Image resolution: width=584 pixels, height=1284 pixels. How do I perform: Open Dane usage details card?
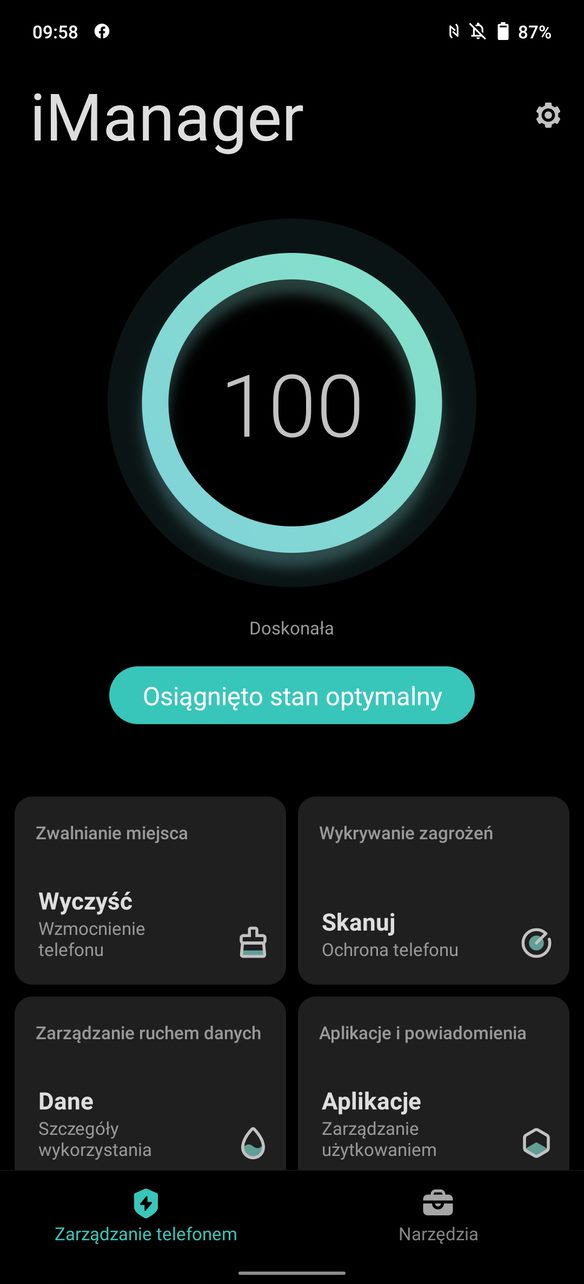pyautogui.click(x=150, y=1083)
